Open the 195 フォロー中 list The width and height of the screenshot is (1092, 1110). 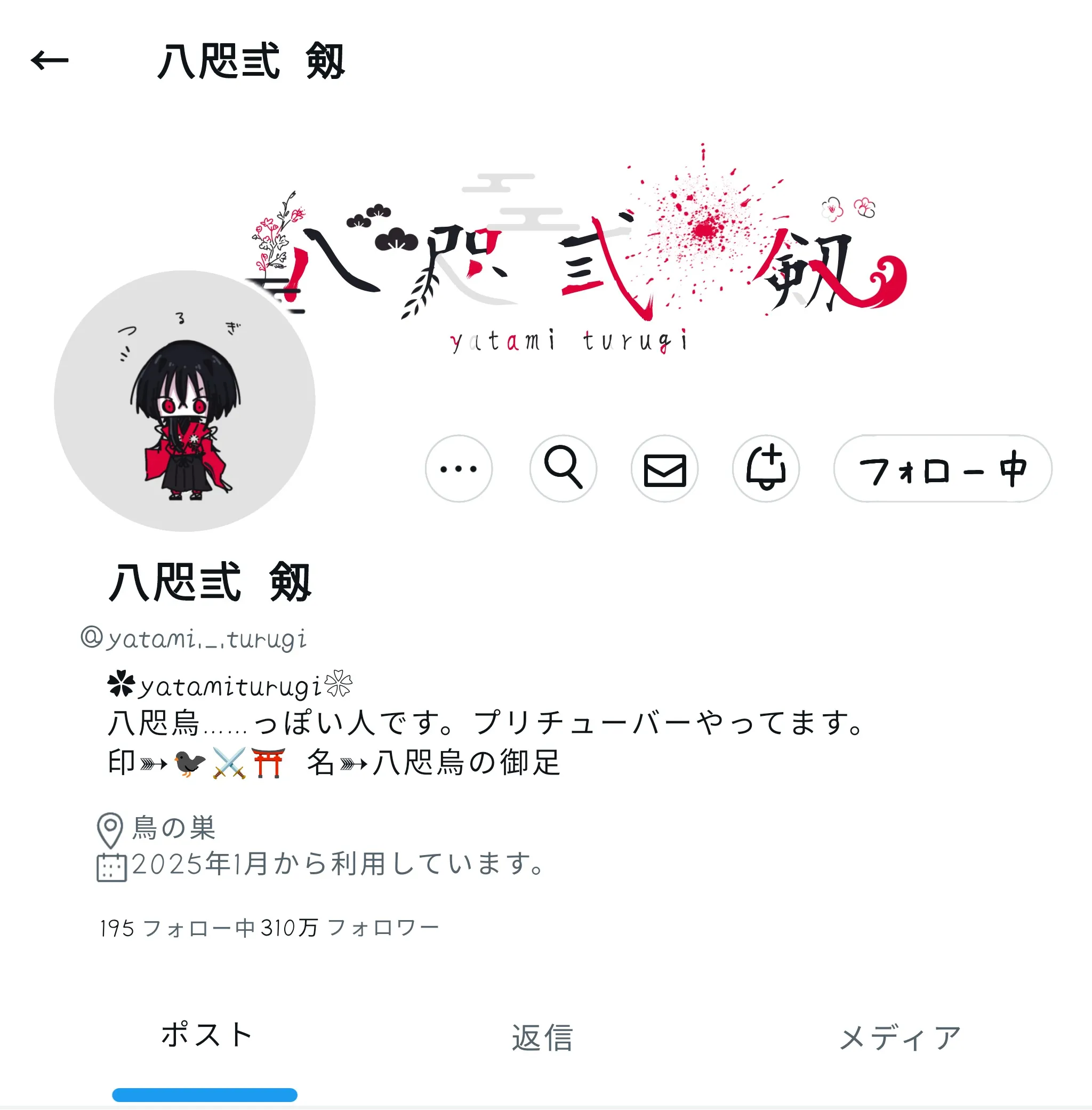(x=176, y=928)
